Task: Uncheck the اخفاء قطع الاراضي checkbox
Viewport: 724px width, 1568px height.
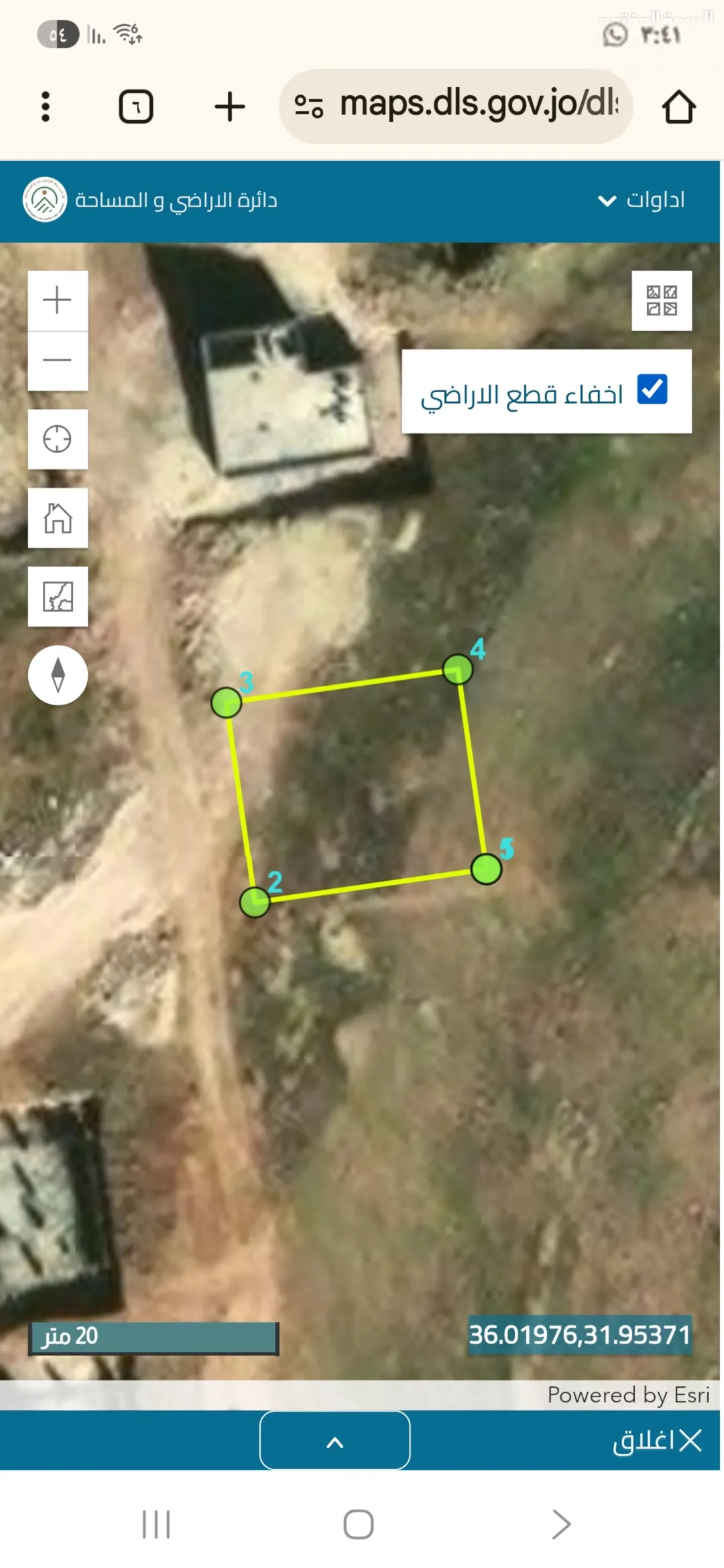Action: point(652,389)
